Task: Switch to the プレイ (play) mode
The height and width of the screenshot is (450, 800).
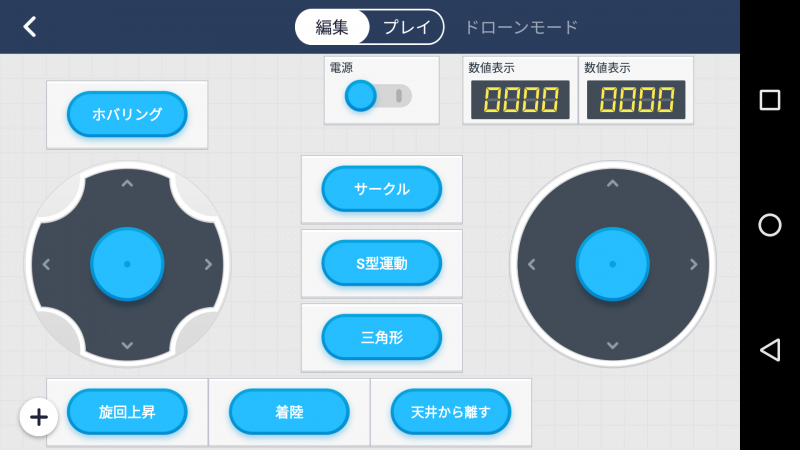Action: [406, 27]
